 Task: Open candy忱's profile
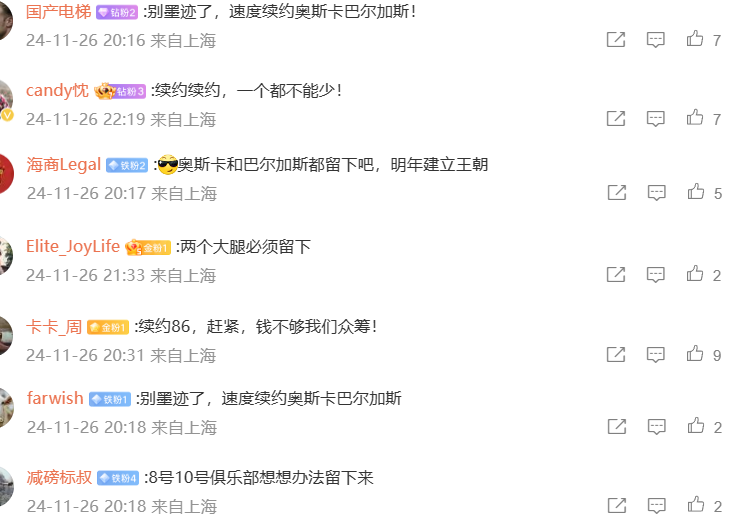click(x=56, y=91)
